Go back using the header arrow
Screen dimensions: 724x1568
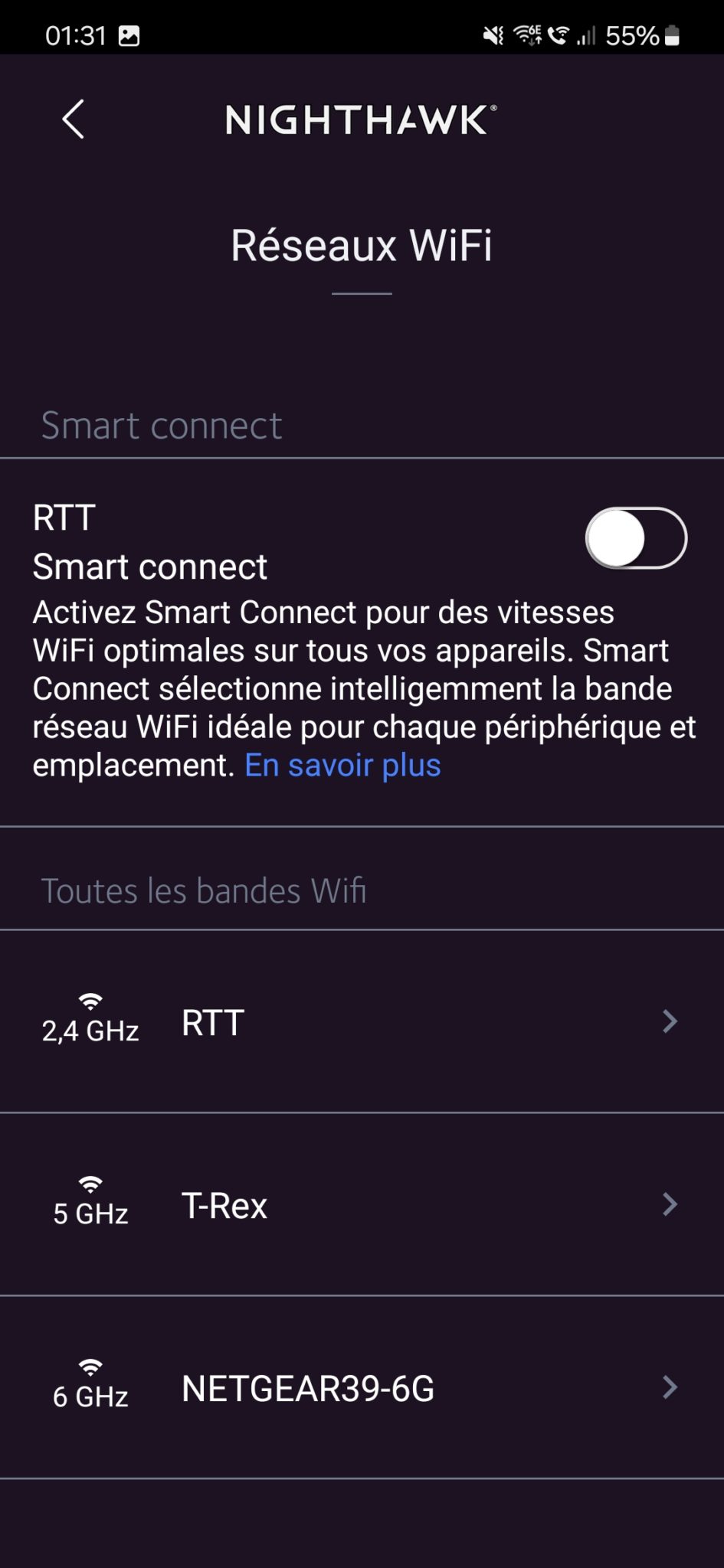point(74,119)
